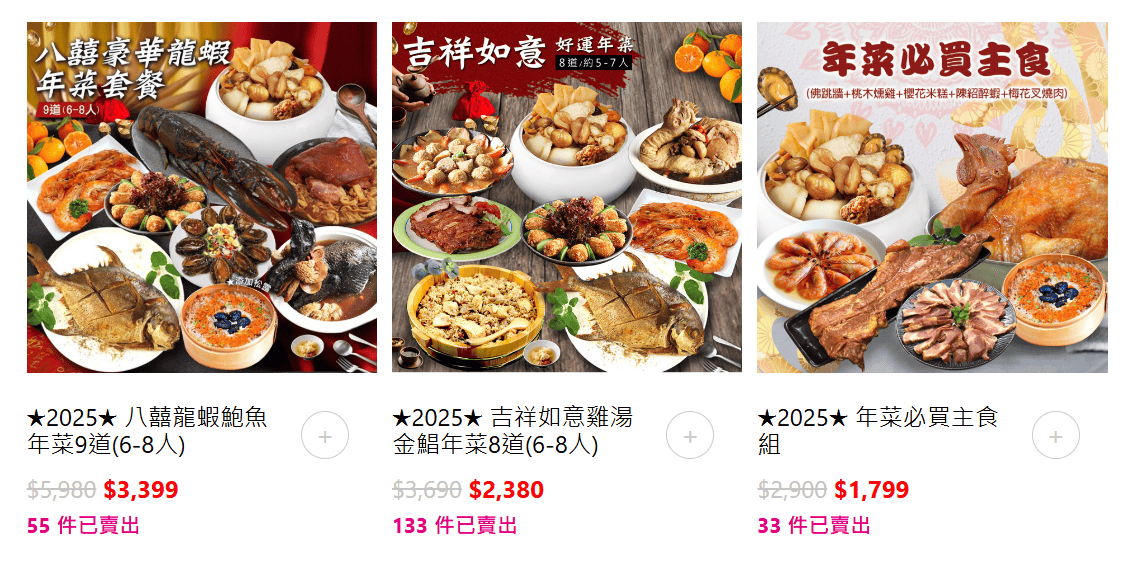Open the 年菜必買主食組 title link
Image resolution: width=1132 pixels, height=578 pixels.
coord(877,431)
